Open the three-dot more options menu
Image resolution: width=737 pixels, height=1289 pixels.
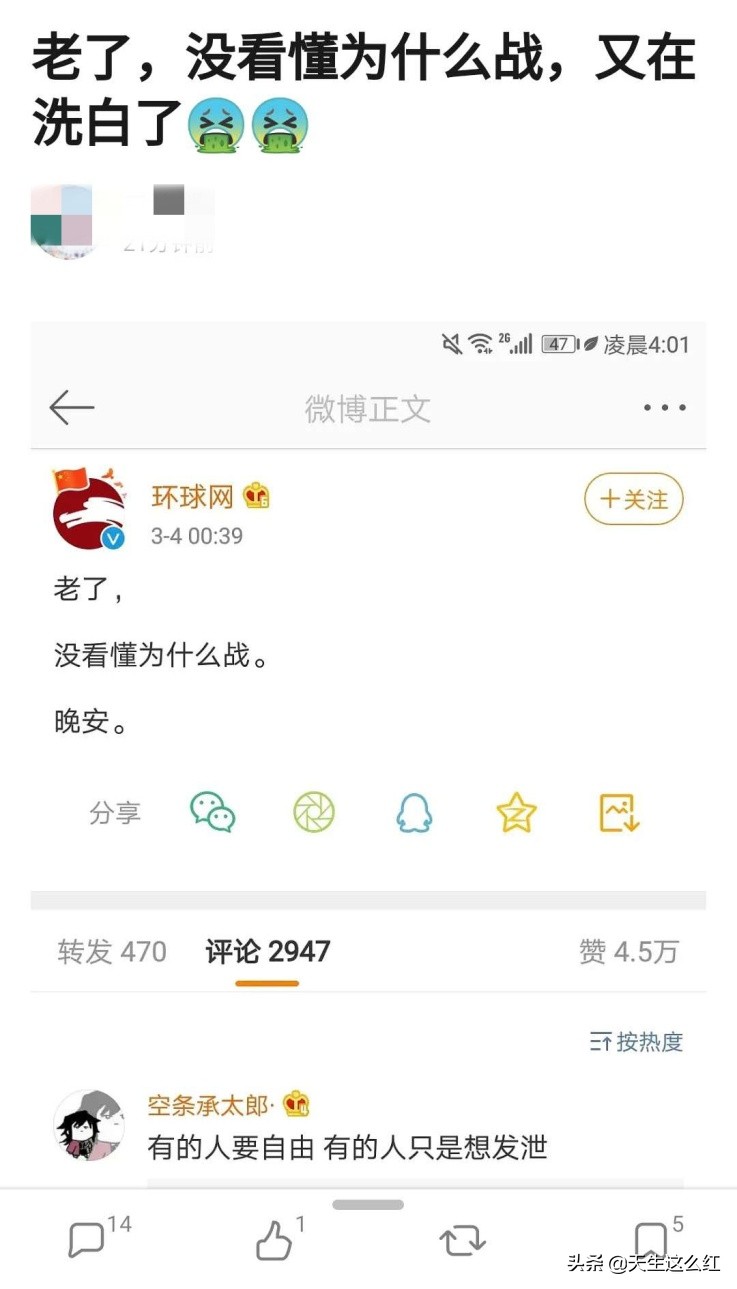(x=663, y=406)
